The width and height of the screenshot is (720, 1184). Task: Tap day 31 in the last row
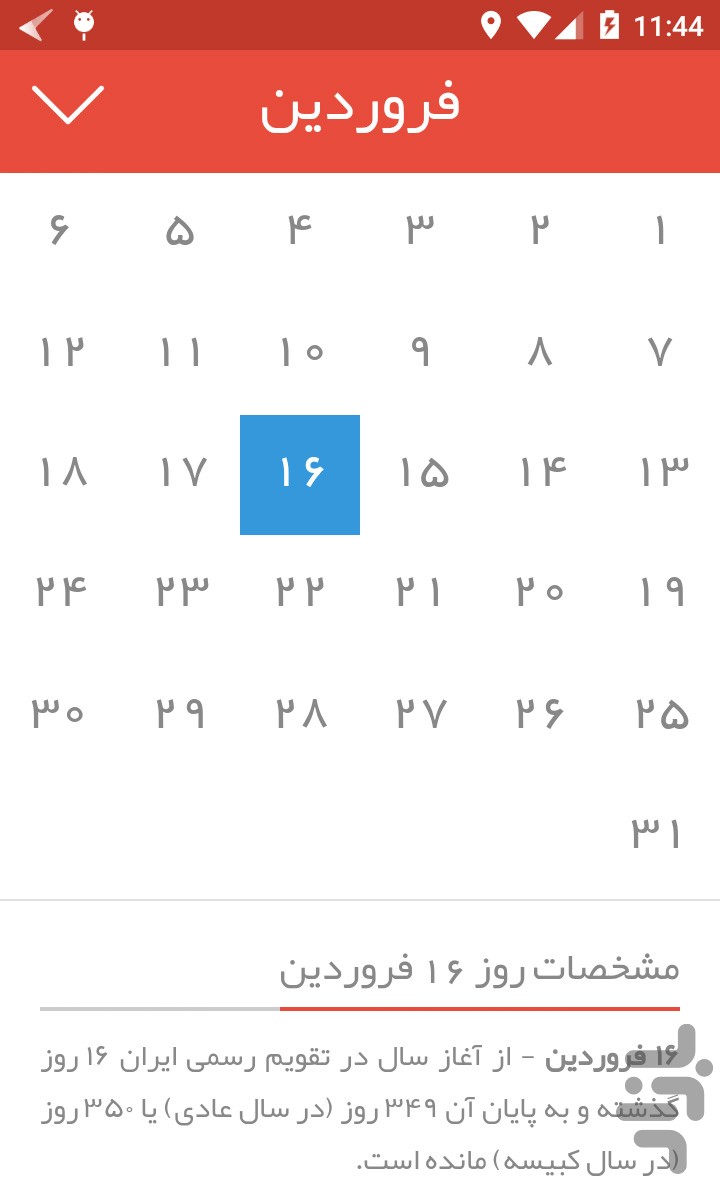pyautogui.click(x=658, y=834)
